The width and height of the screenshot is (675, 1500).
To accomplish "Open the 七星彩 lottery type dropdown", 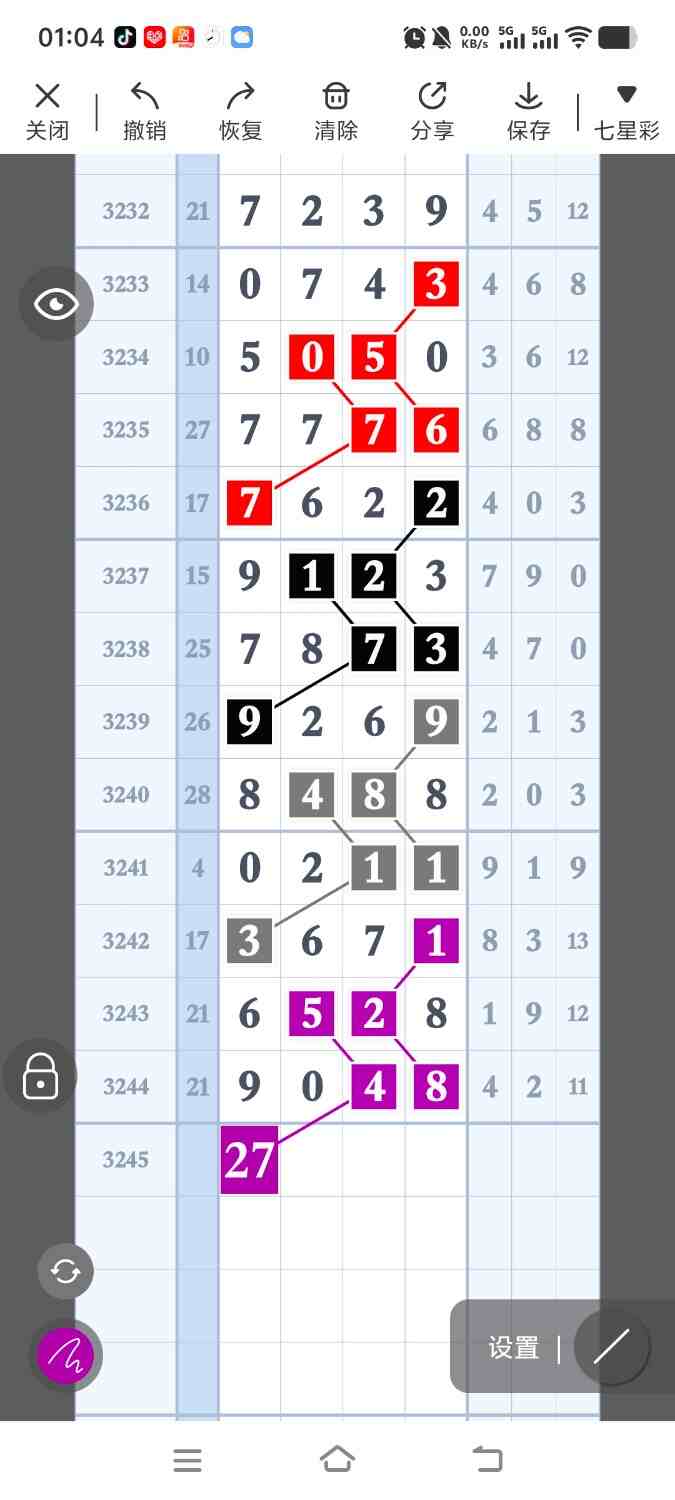I will pyautogui.click(x=627, y=111).
